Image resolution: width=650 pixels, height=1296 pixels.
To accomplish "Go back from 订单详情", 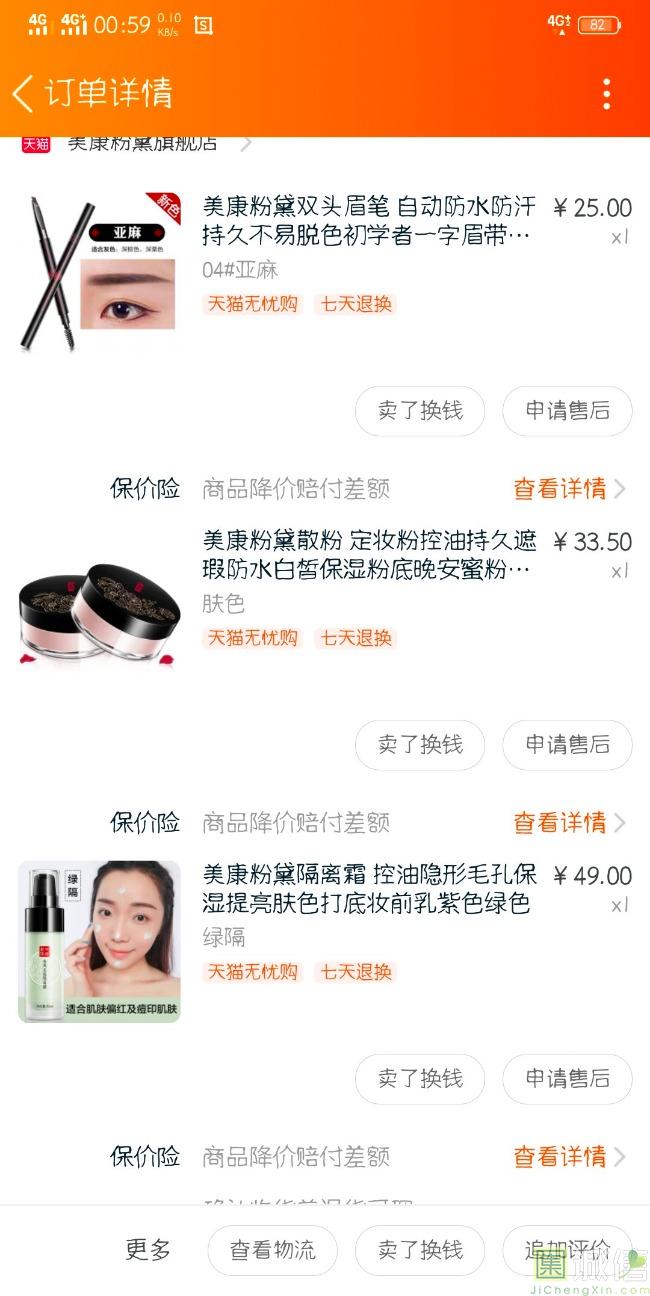I will [x=24, y=94].
